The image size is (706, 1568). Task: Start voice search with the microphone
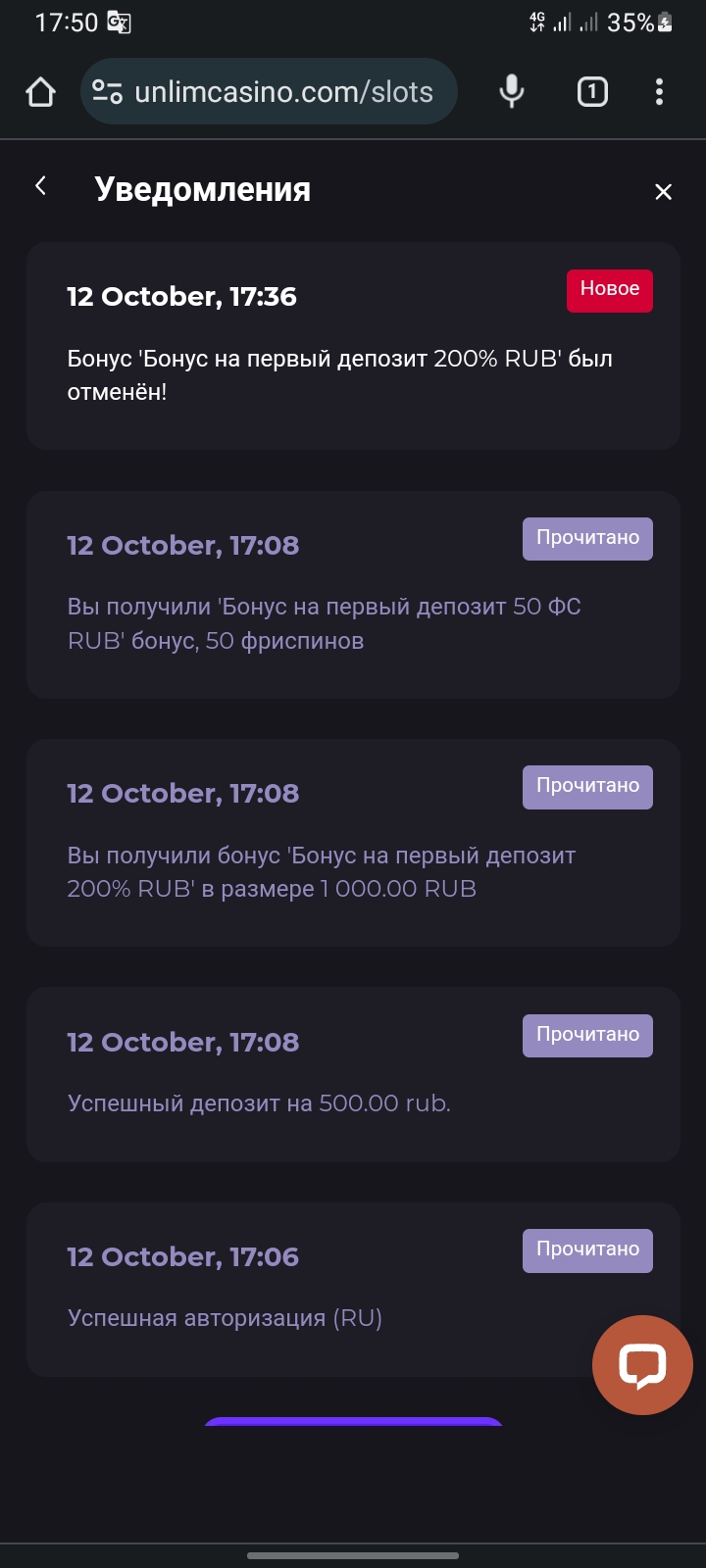click(x=511, y=92)
